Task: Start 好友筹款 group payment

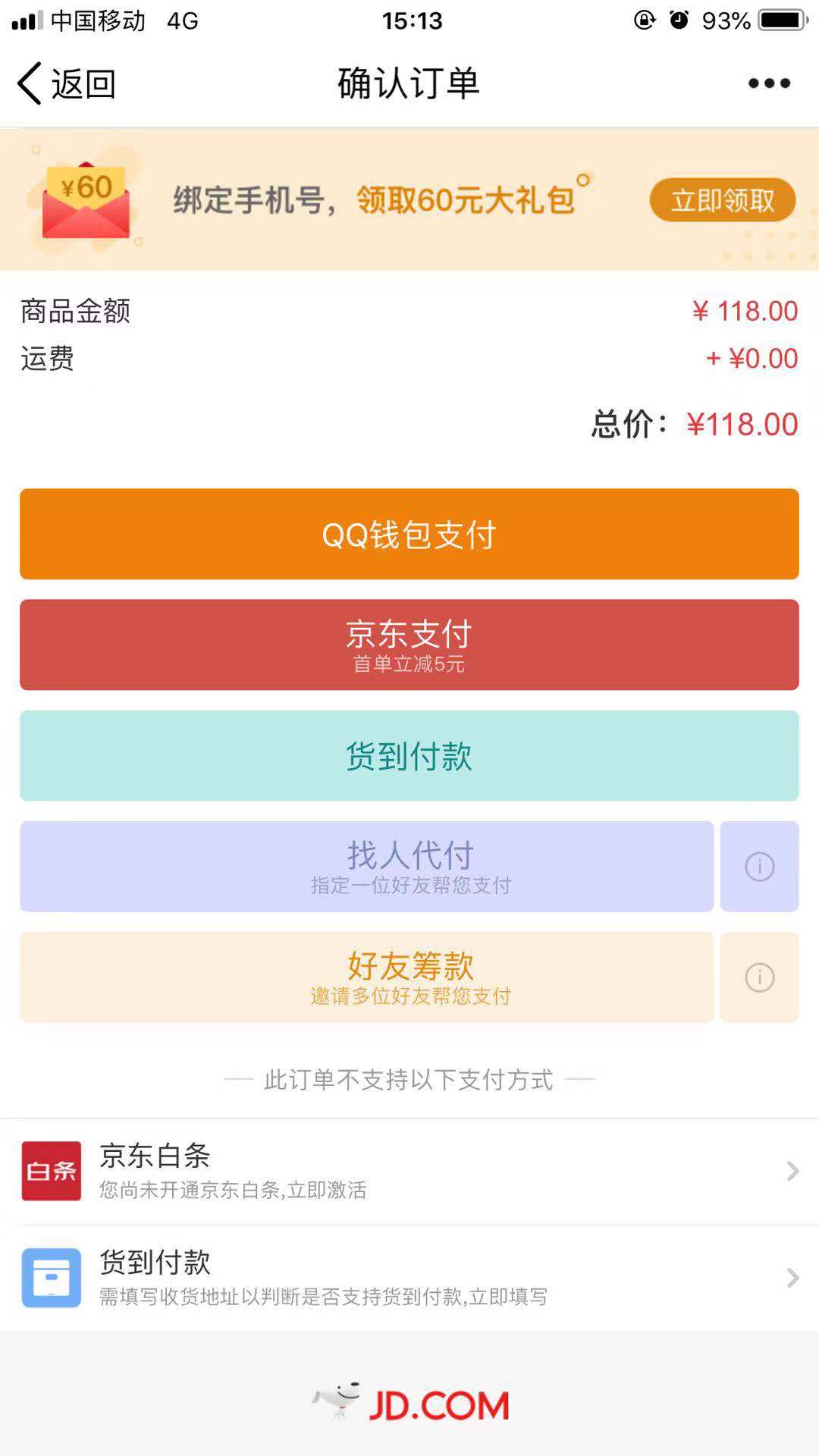Action: [367, 977]
